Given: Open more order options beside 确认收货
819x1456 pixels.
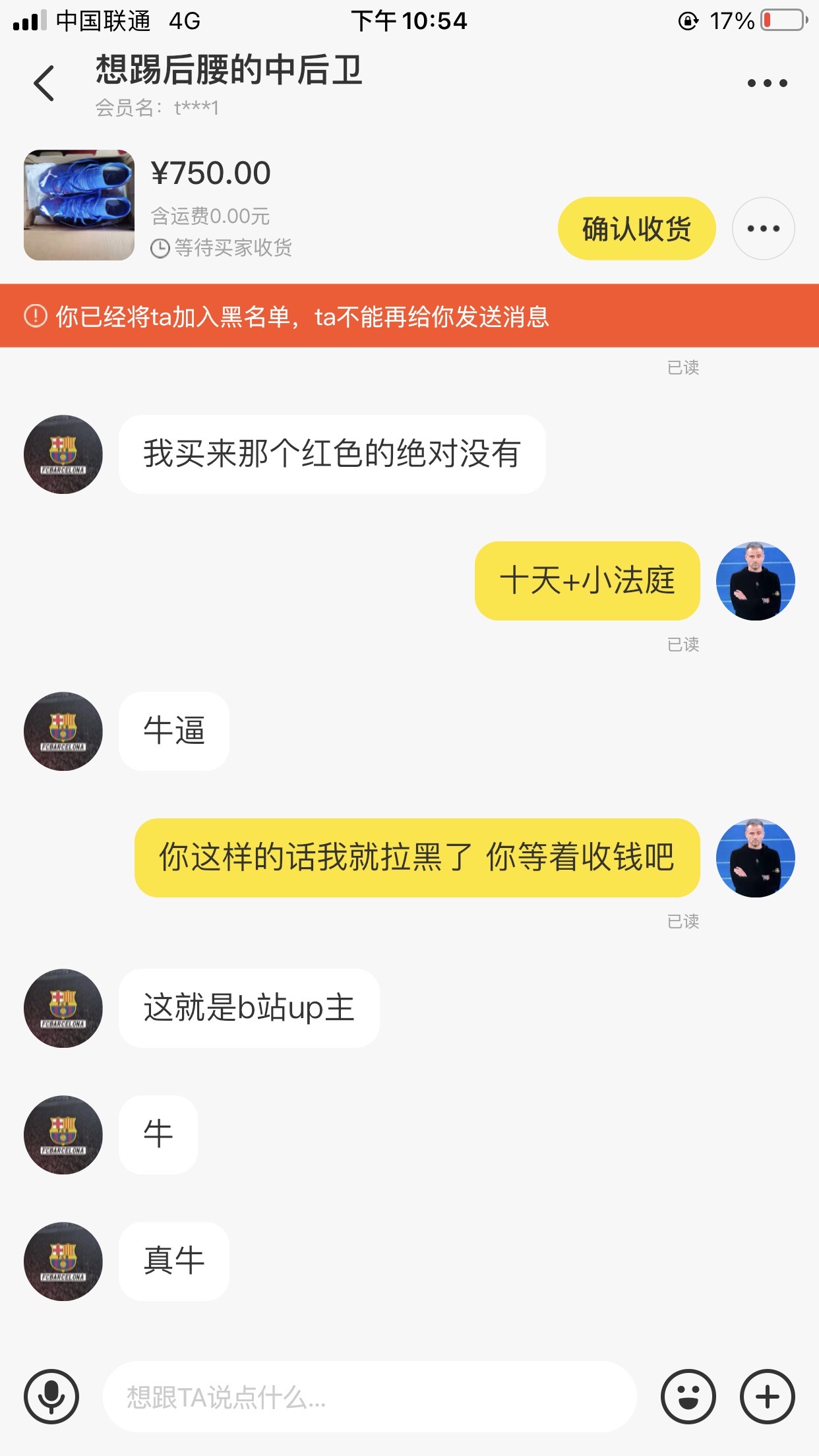Looking at the screenshot, I should pyautogui.click(x=763, y=229).
